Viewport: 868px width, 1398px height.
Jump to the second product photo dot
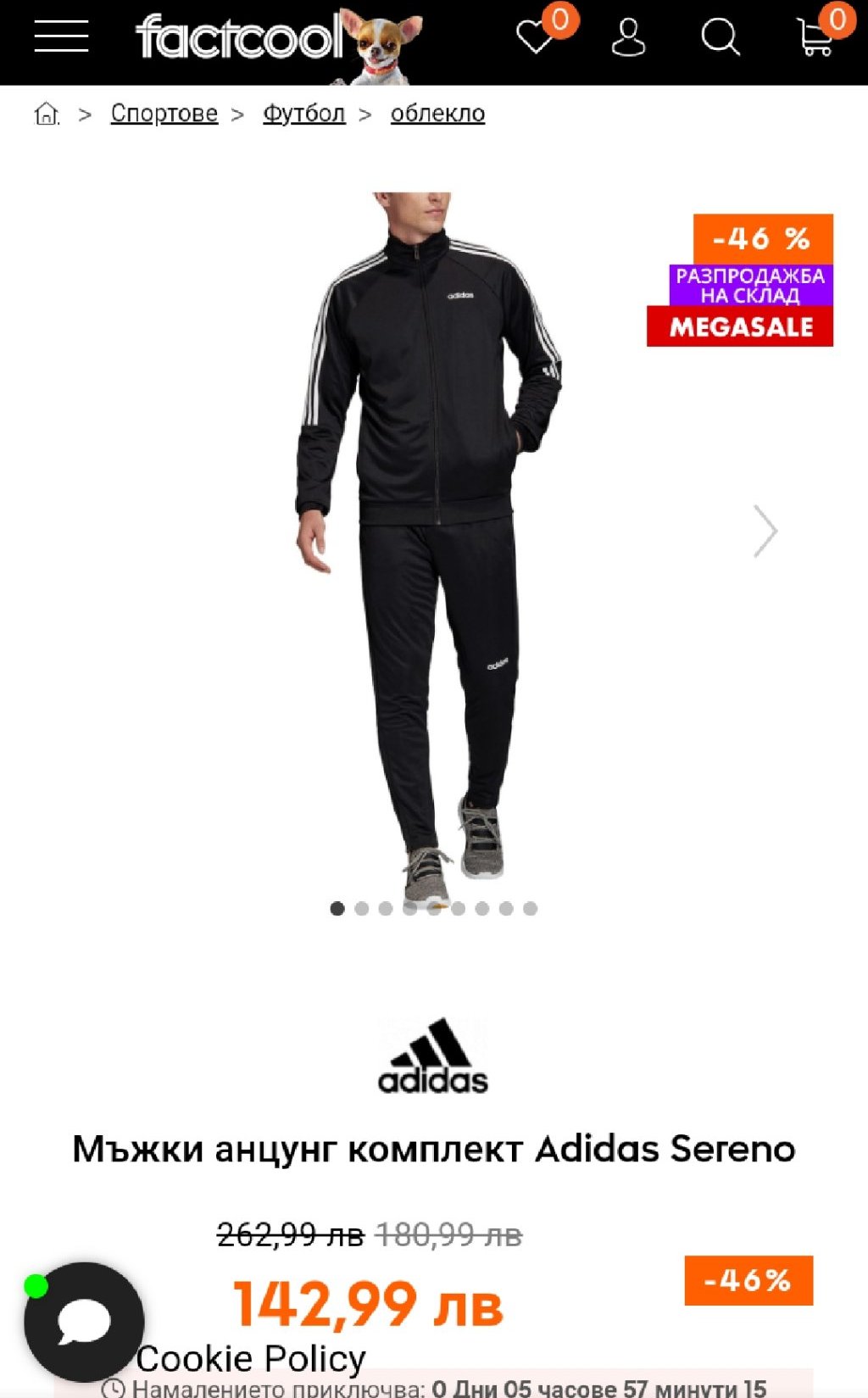(362, 909)
